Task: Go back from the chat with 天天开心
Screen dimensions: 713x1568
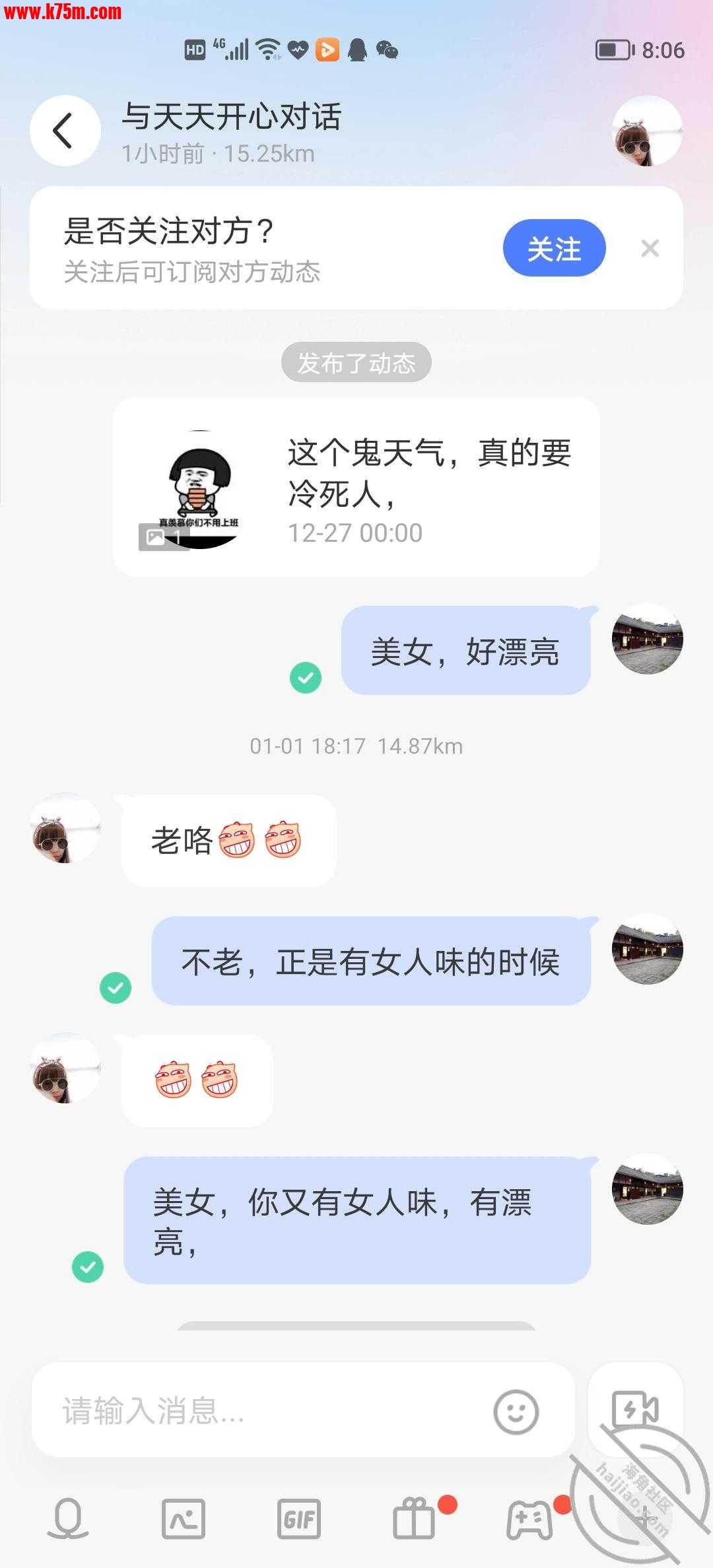Action: pyautogui.click(x=65, y=131)
